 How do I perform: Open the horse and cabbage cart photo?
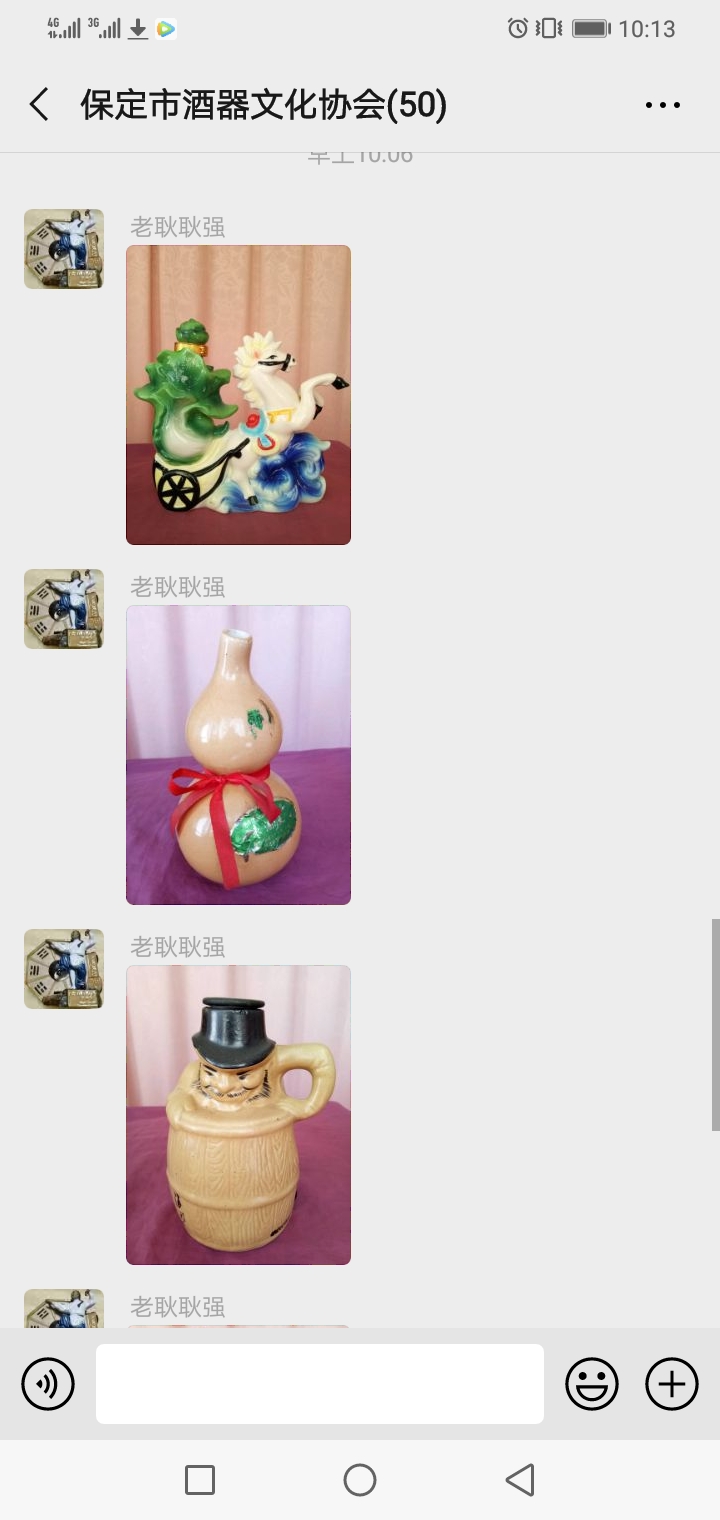point(238,395)
